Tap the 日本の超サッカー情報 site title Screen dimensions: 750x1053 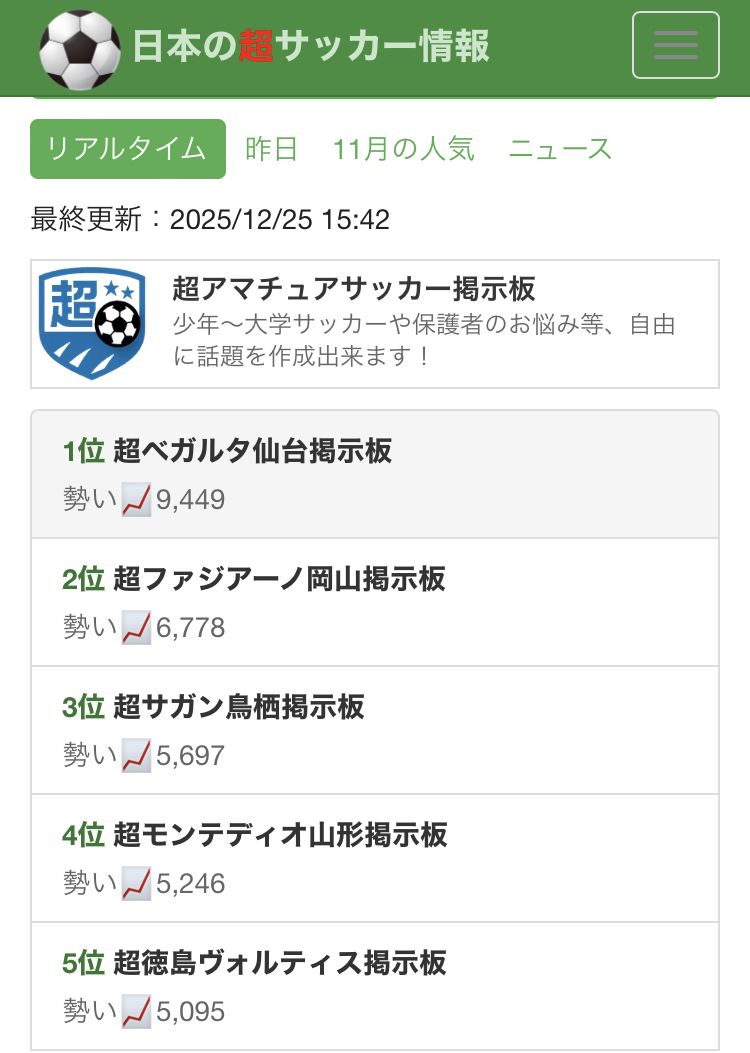pos(310,47)
